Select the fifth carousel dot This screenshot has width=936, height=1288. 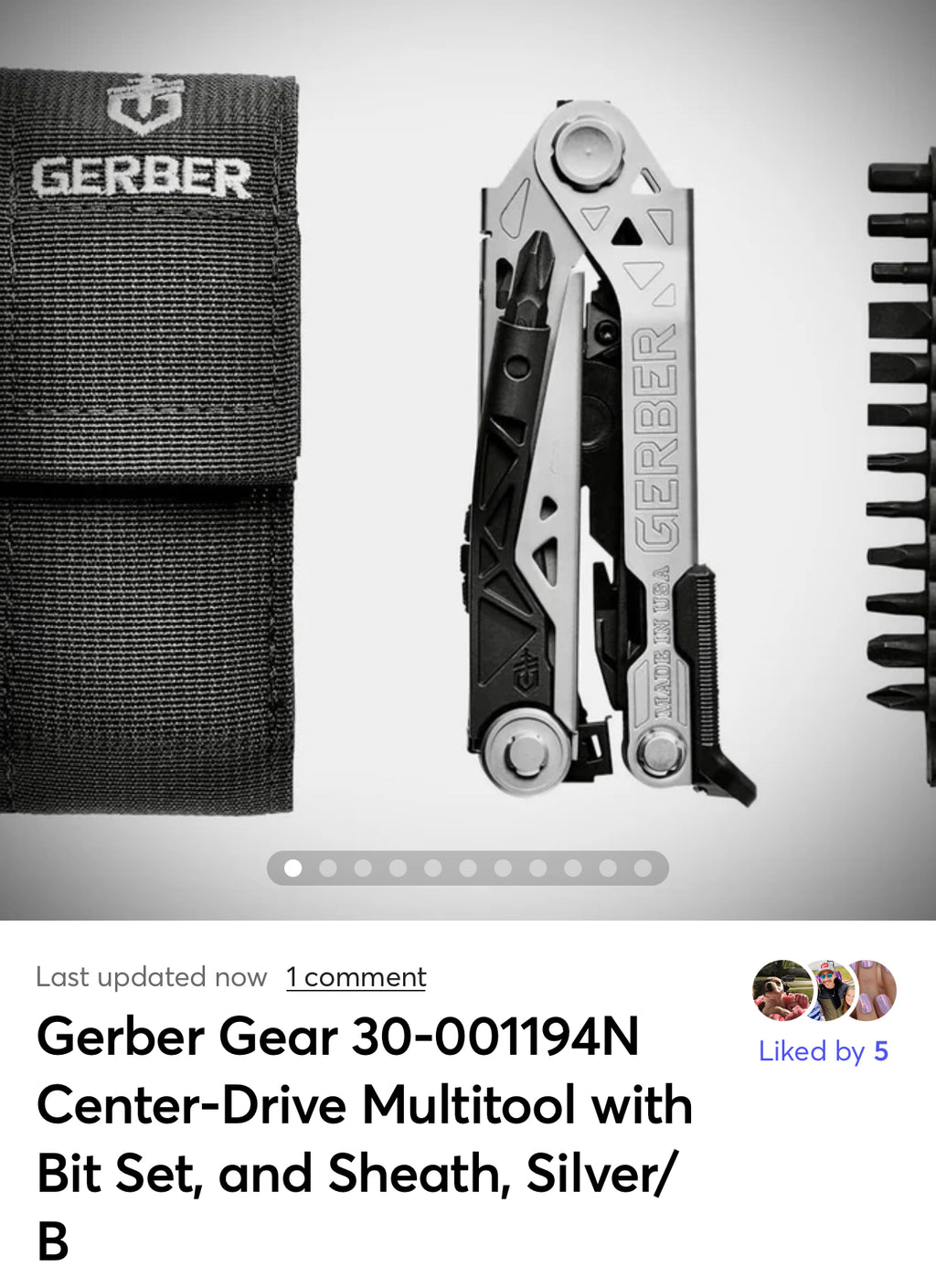click(432, 867)
